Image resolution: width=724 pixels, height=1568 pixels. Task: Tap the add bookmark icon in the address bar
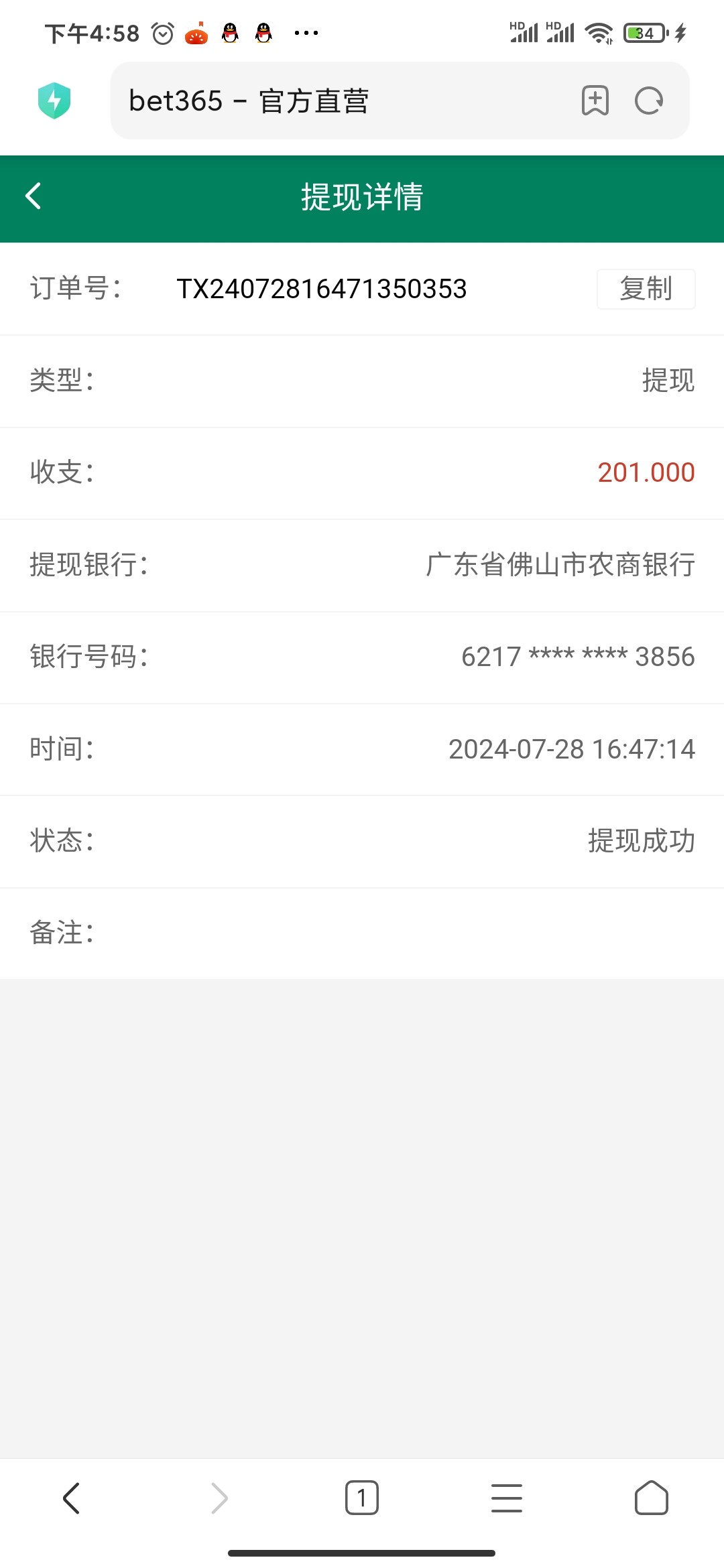(x=594, y=101)
